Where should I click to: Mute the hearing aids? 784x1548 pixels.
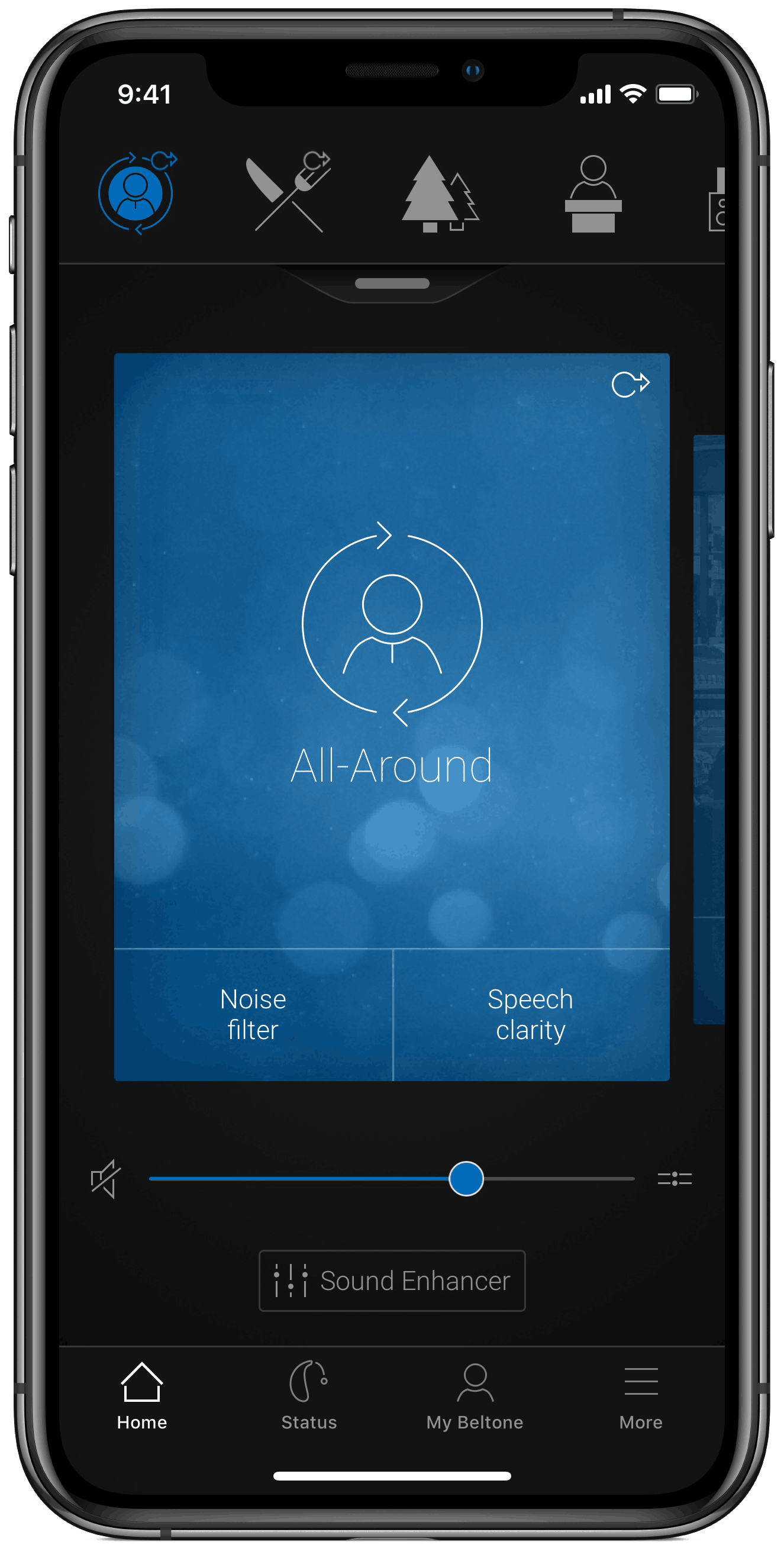pos(106,1178)
